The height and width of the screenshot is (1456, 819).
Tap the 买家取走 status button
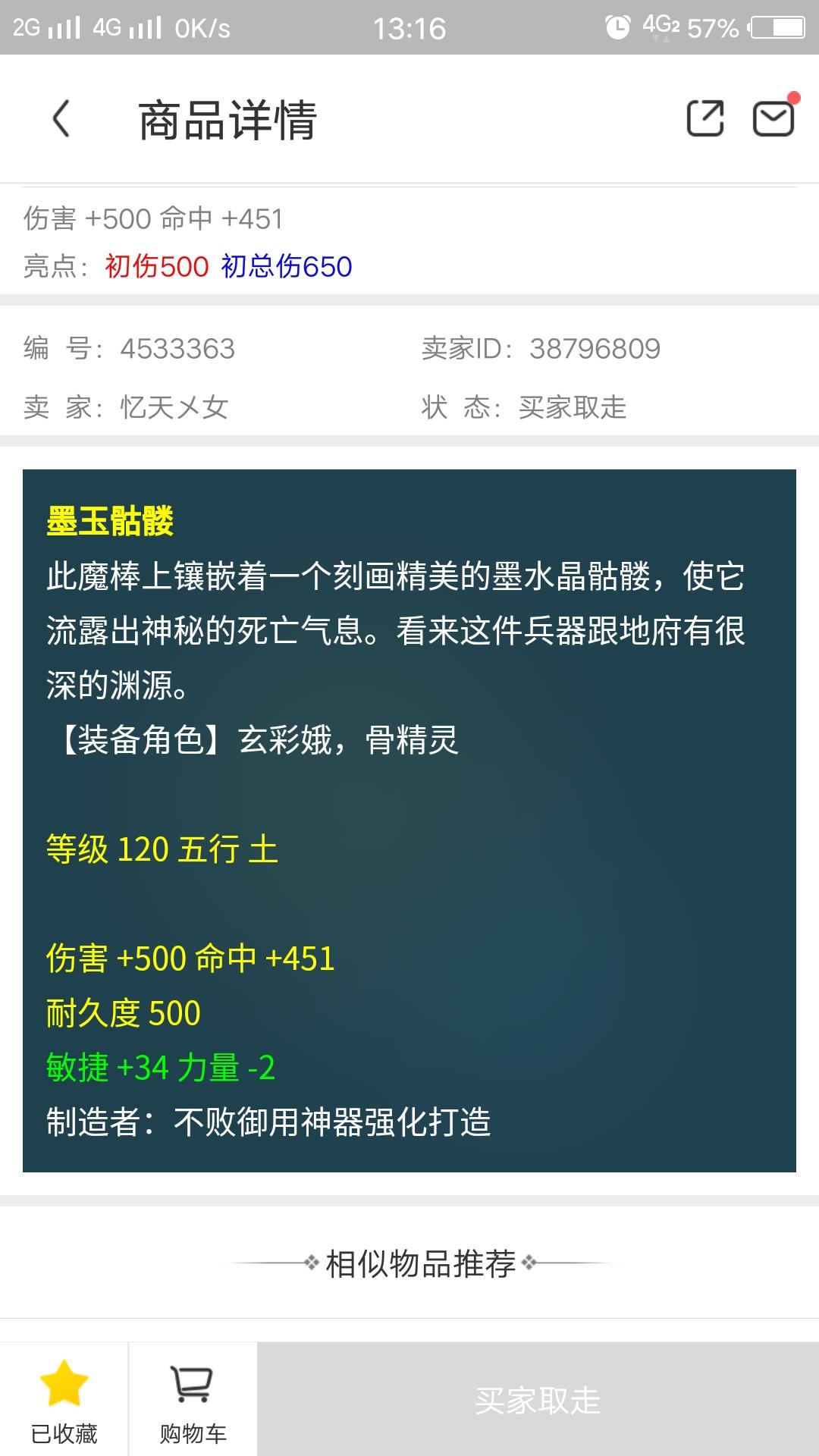pos(538,1400)
